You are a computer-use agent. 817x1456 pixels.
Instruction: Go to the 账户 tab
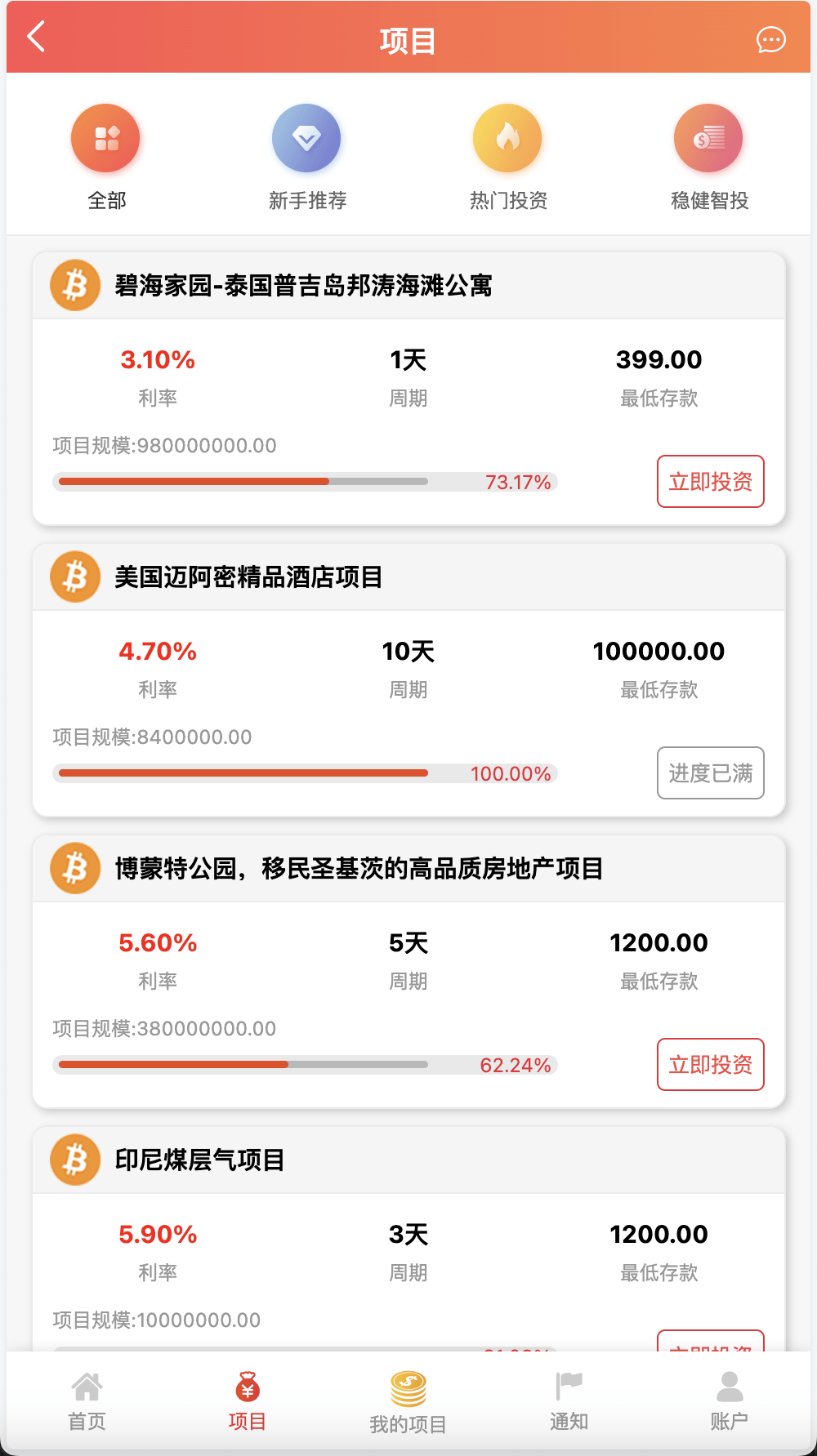point(729,1401)
